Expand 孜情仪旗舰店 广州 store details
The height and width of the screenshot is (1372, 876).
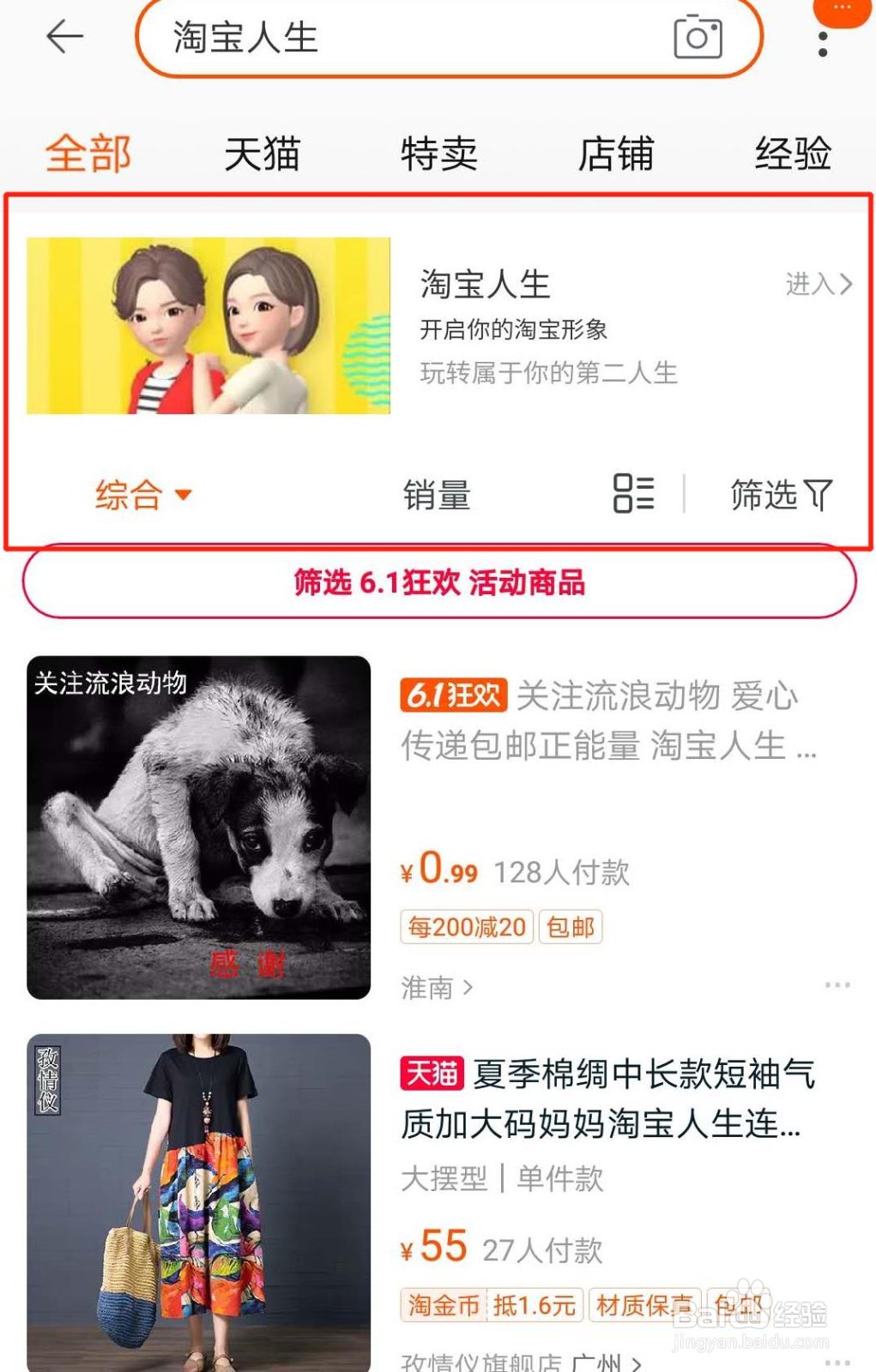[515, 1362]
